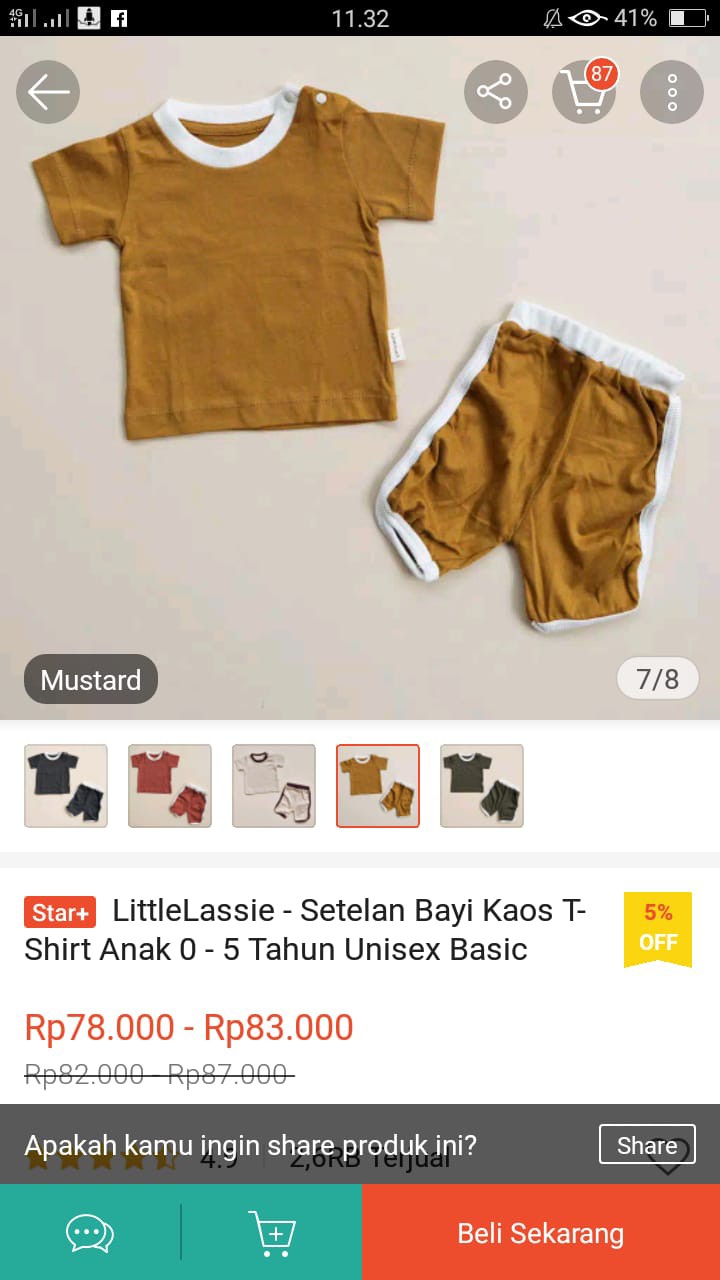Open the cart showing 87 items
Screen dimensions: 720x1280
[x=583, y=92]
